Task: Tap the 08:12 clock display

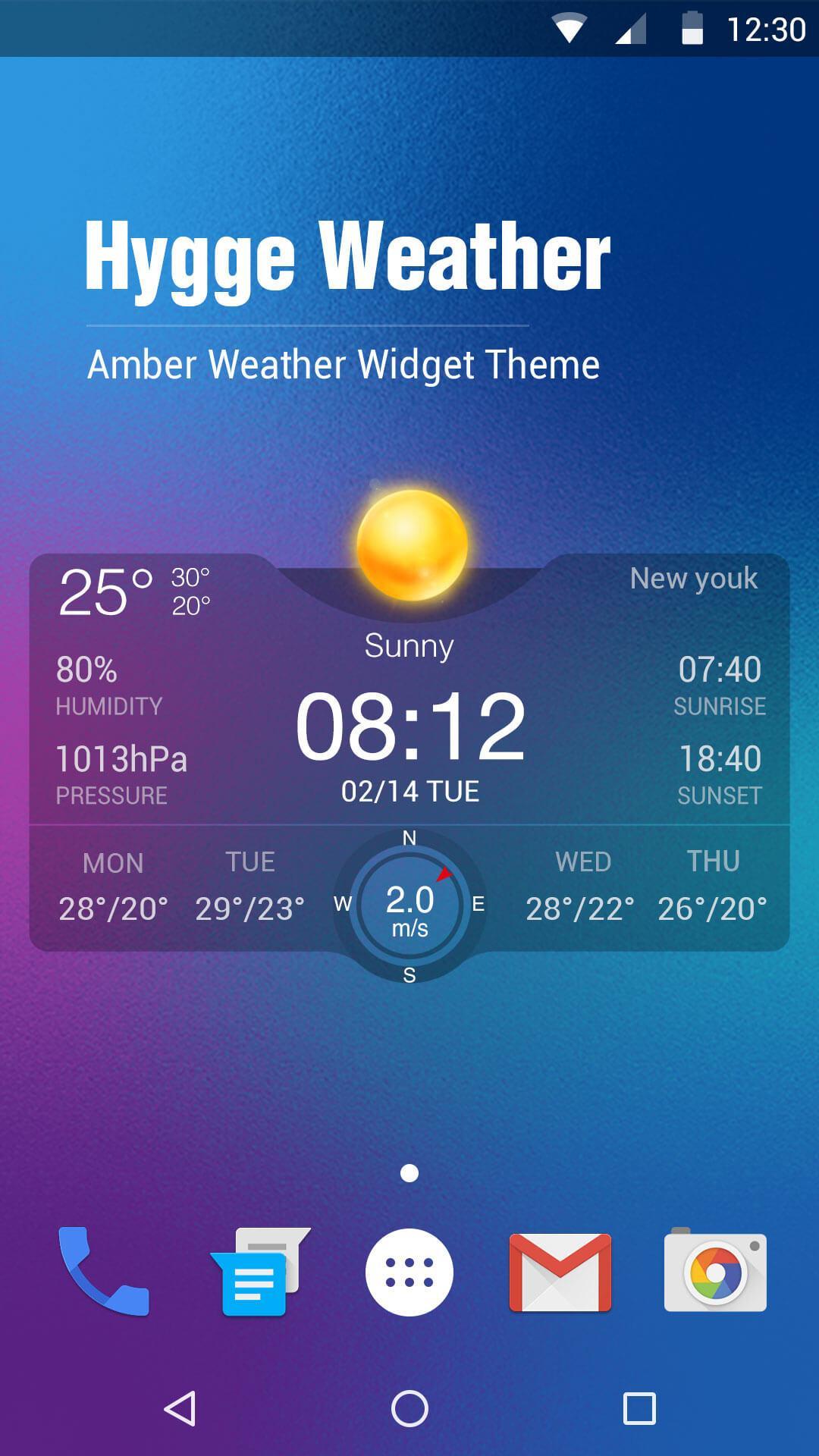Action: (409, 724)
